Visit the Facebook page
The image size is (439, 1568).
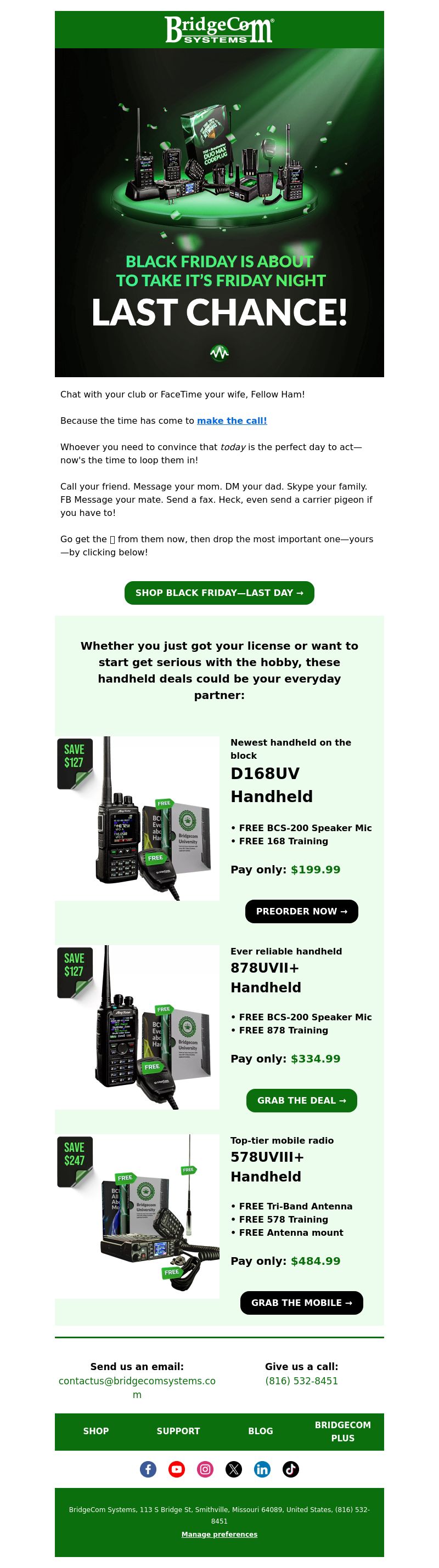click(148, 1469)
